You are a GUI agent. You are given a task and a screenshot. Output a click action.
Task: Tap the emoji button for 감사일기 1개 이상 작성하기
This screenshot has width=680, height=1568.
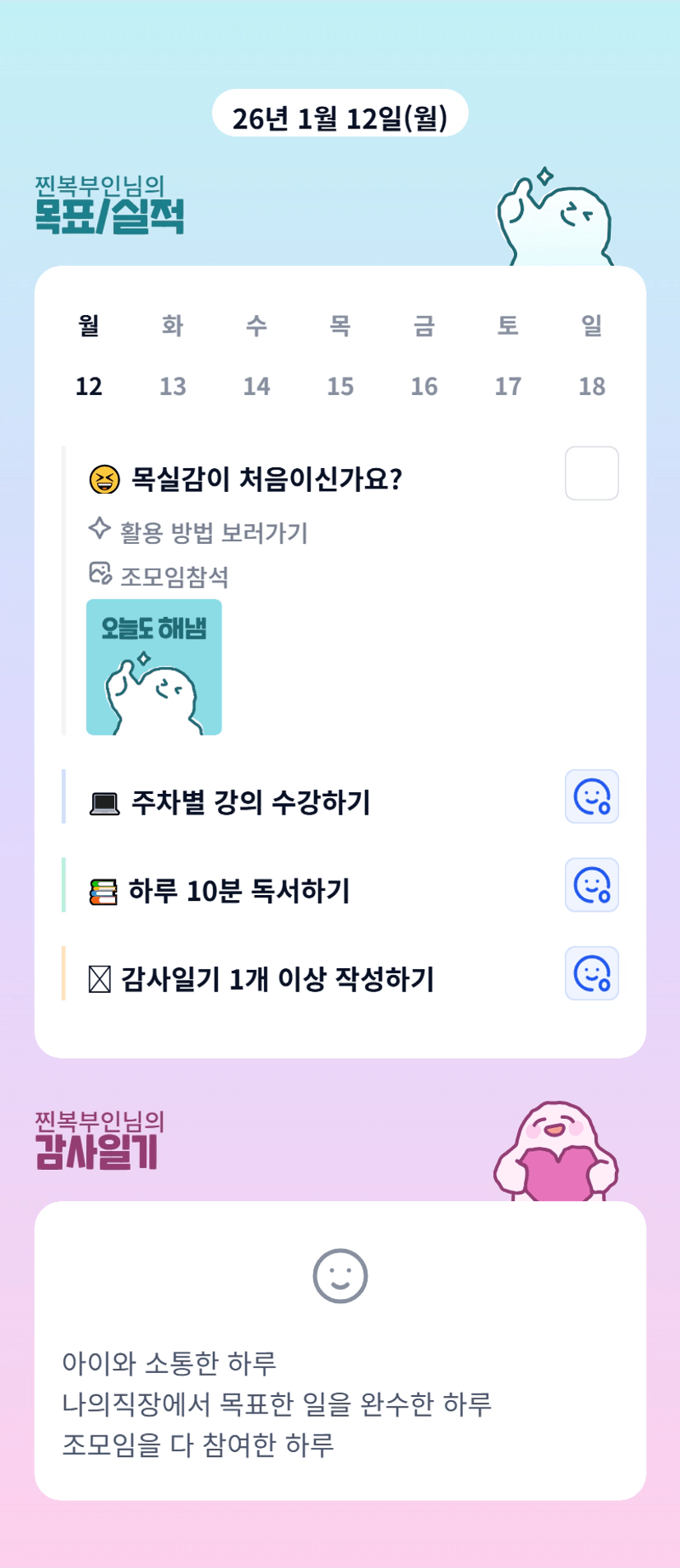(591, 973)
